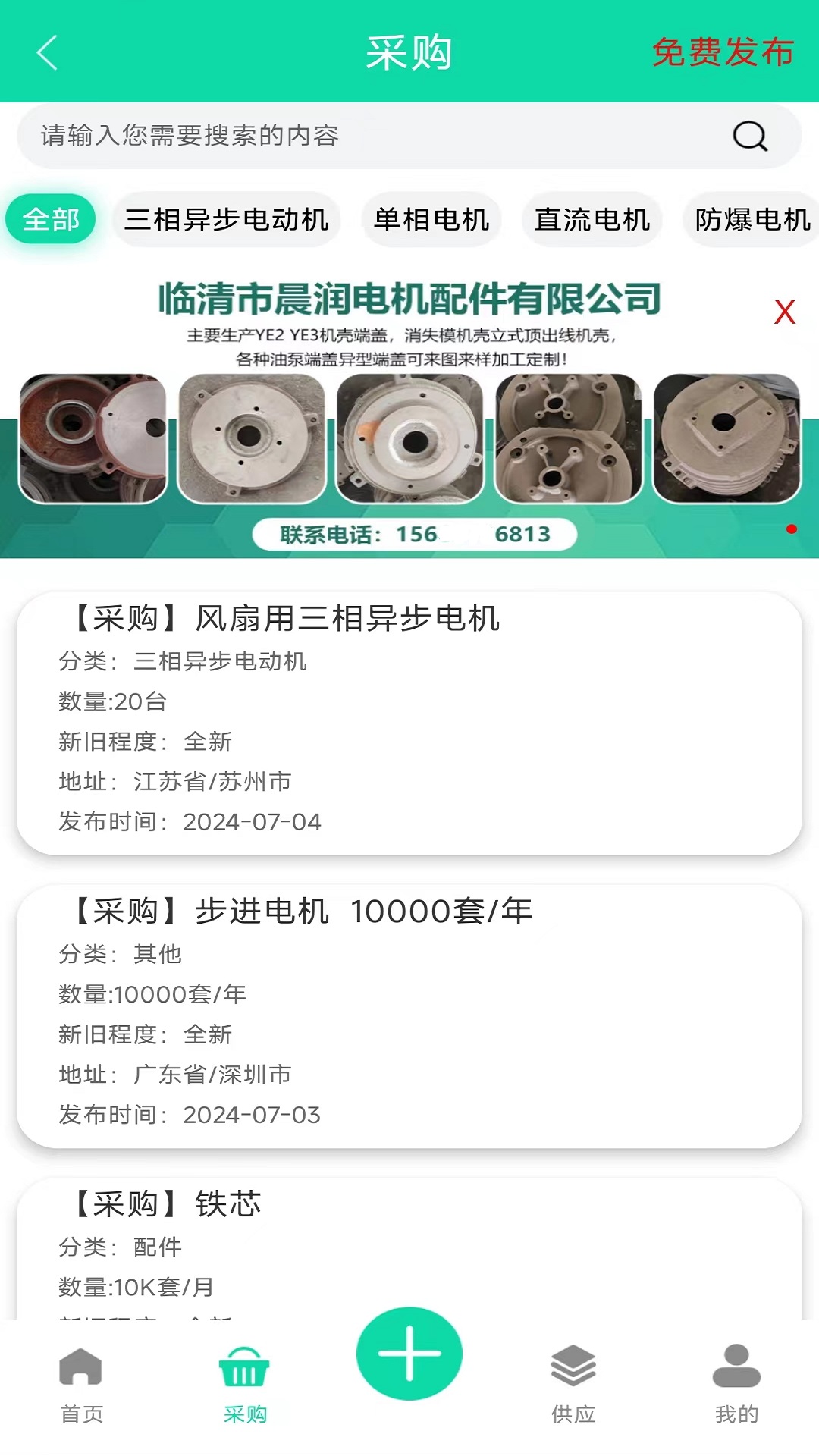Open the 供应 supply icon in bottom bar
Screen dimensions: 819x1456
click(x=573, y=1365)
